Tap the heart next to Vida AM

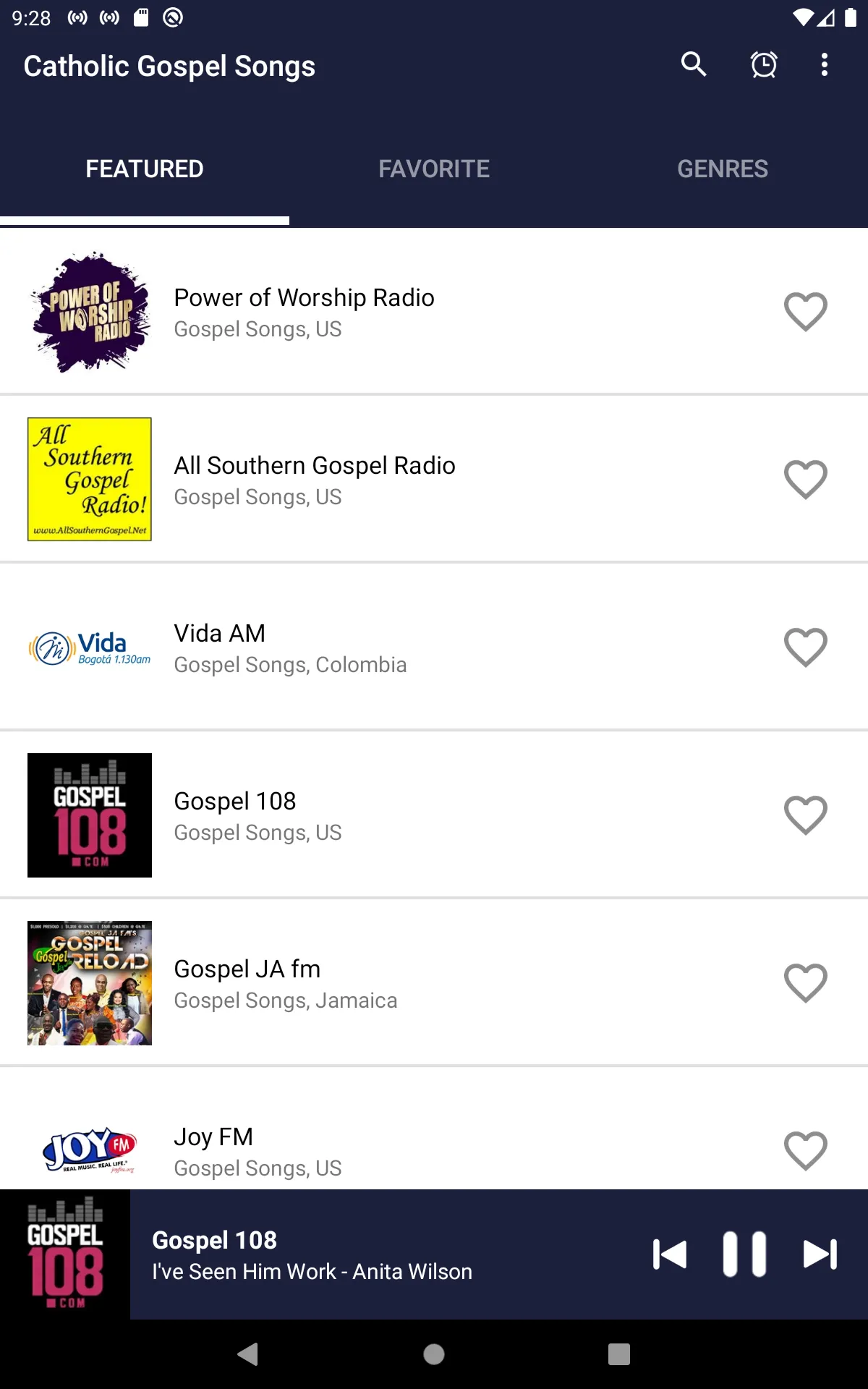tap(806, 647)
